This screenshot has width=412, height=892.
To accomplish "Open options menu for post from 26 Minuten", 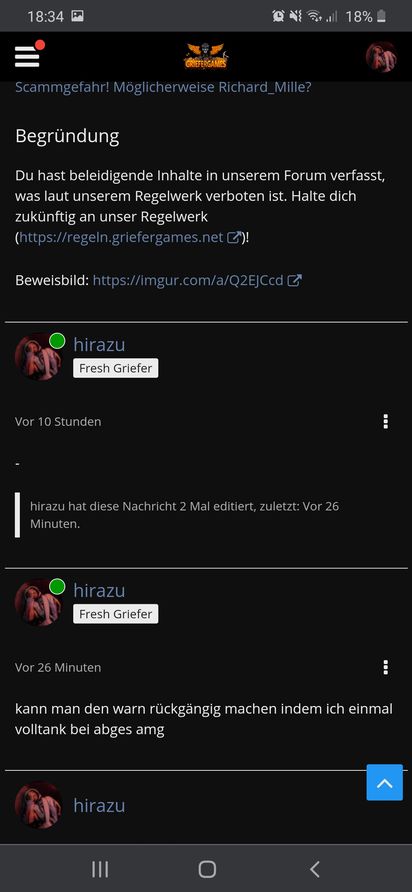I will tap(385, 667).
